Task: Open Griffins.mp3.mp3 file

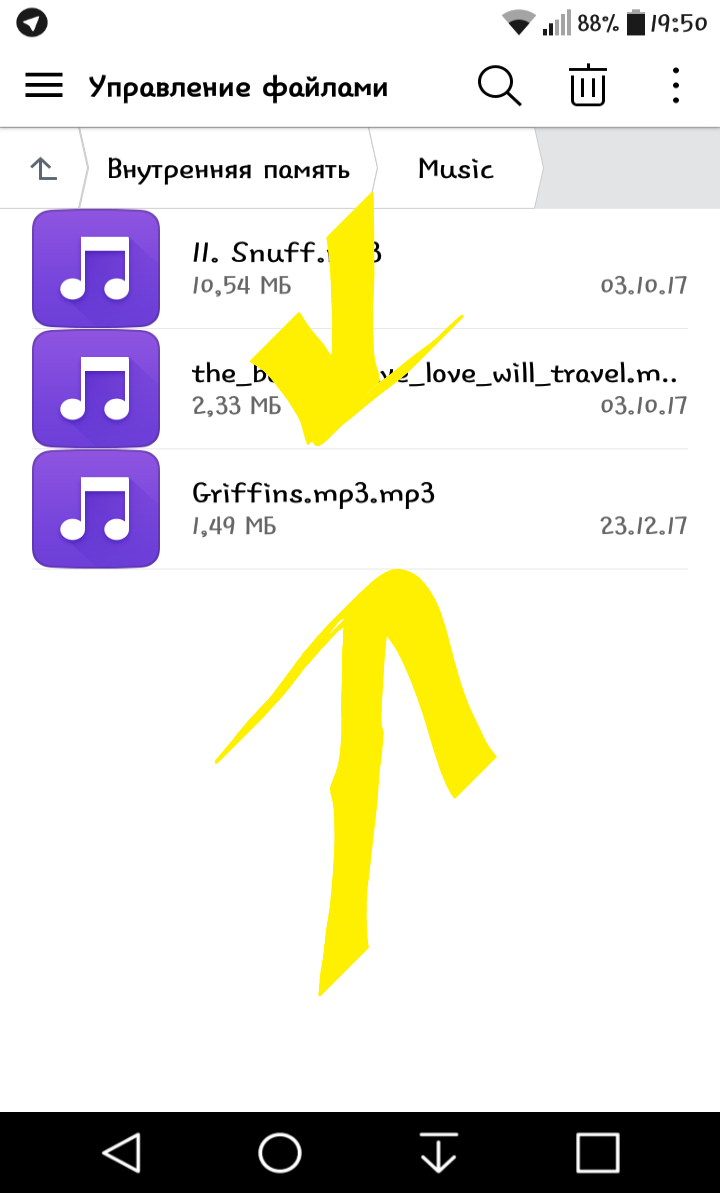Action: [x=360, y=509]
